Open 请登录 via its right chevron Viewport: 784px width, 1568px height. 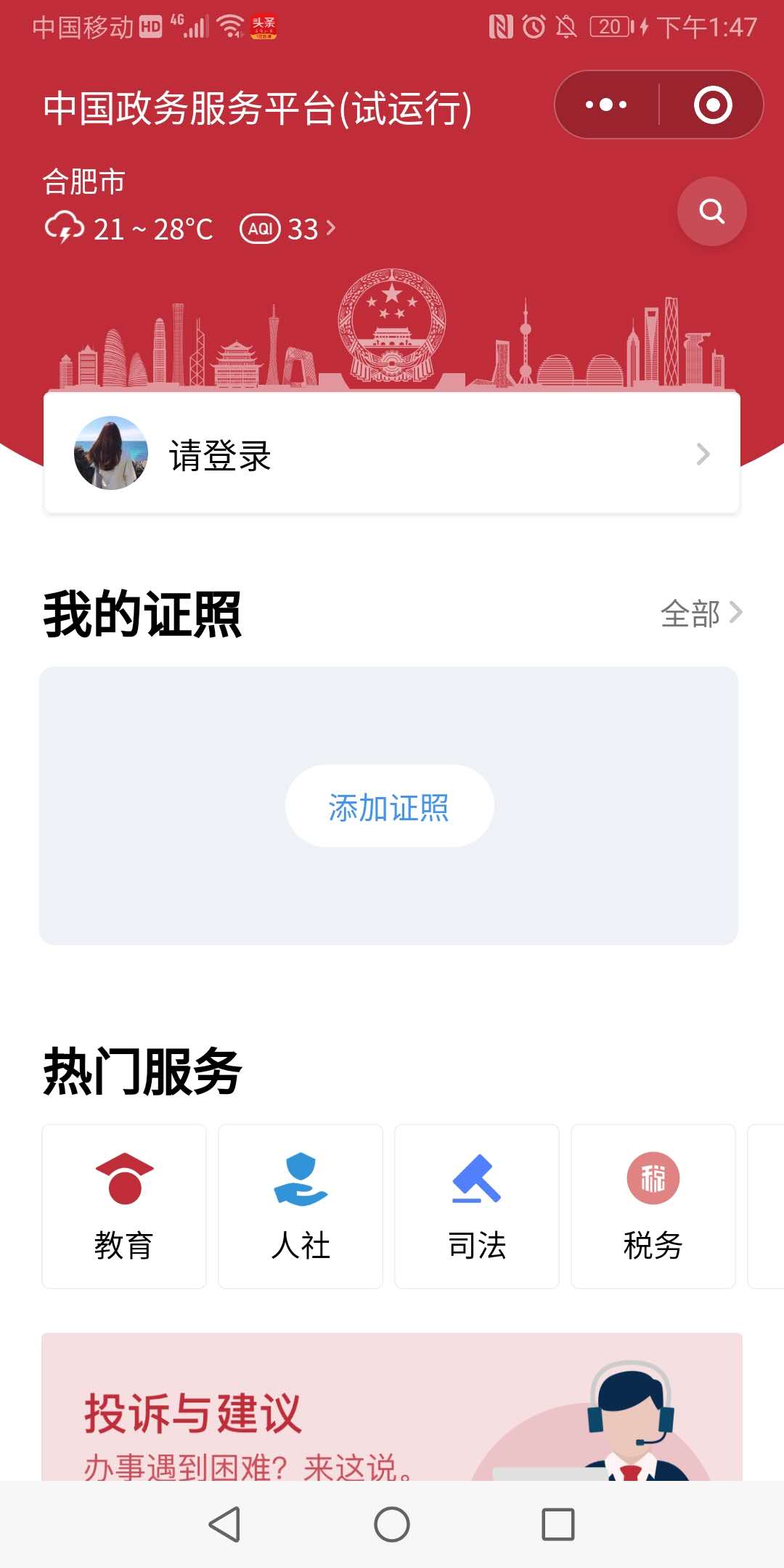(701, 454)
